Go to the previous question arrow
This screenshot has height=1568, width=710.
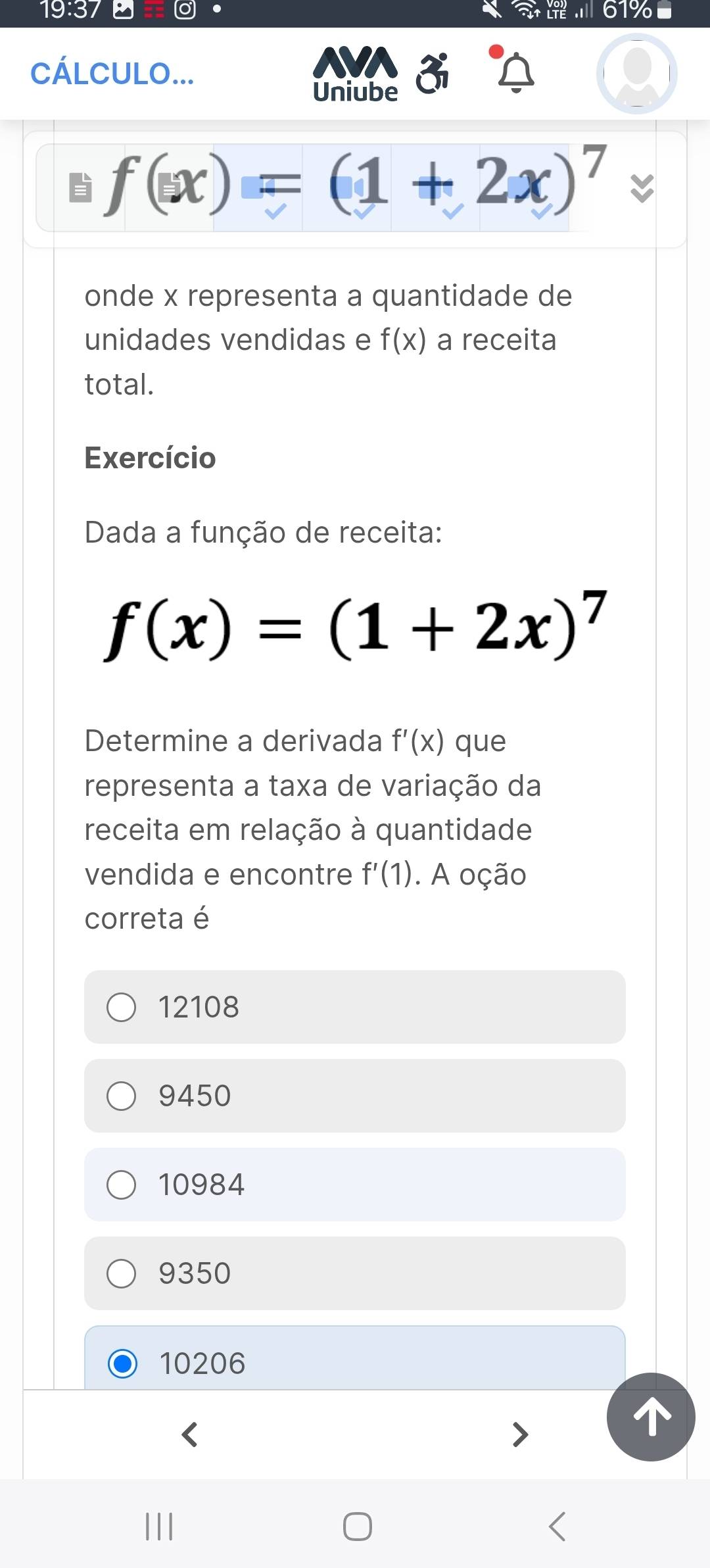[x=189, y=1434]
